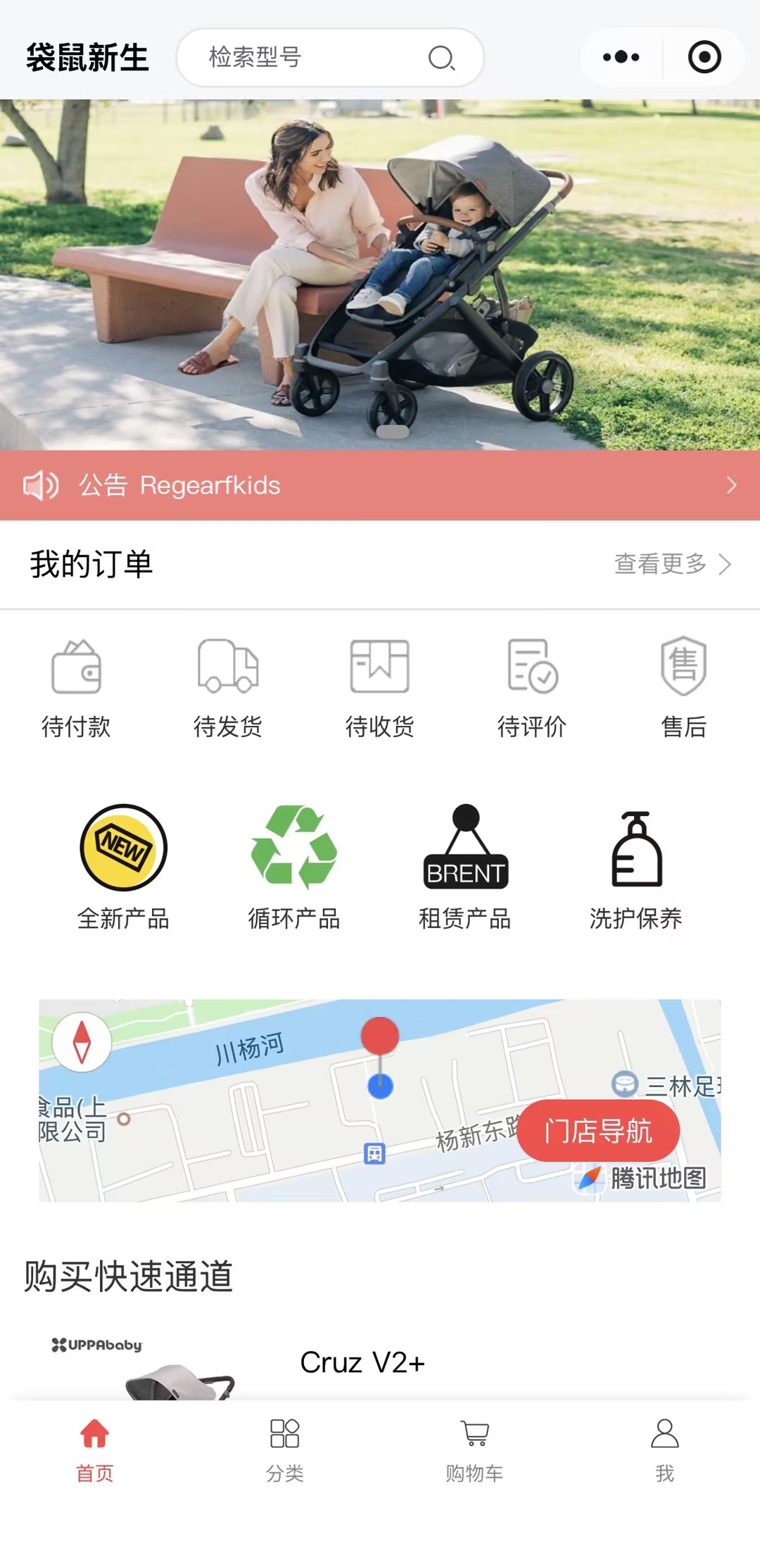Viewport: 760px width, 1568px height.
Task: Close the mini program with the circle button
Action: [704, 58]
